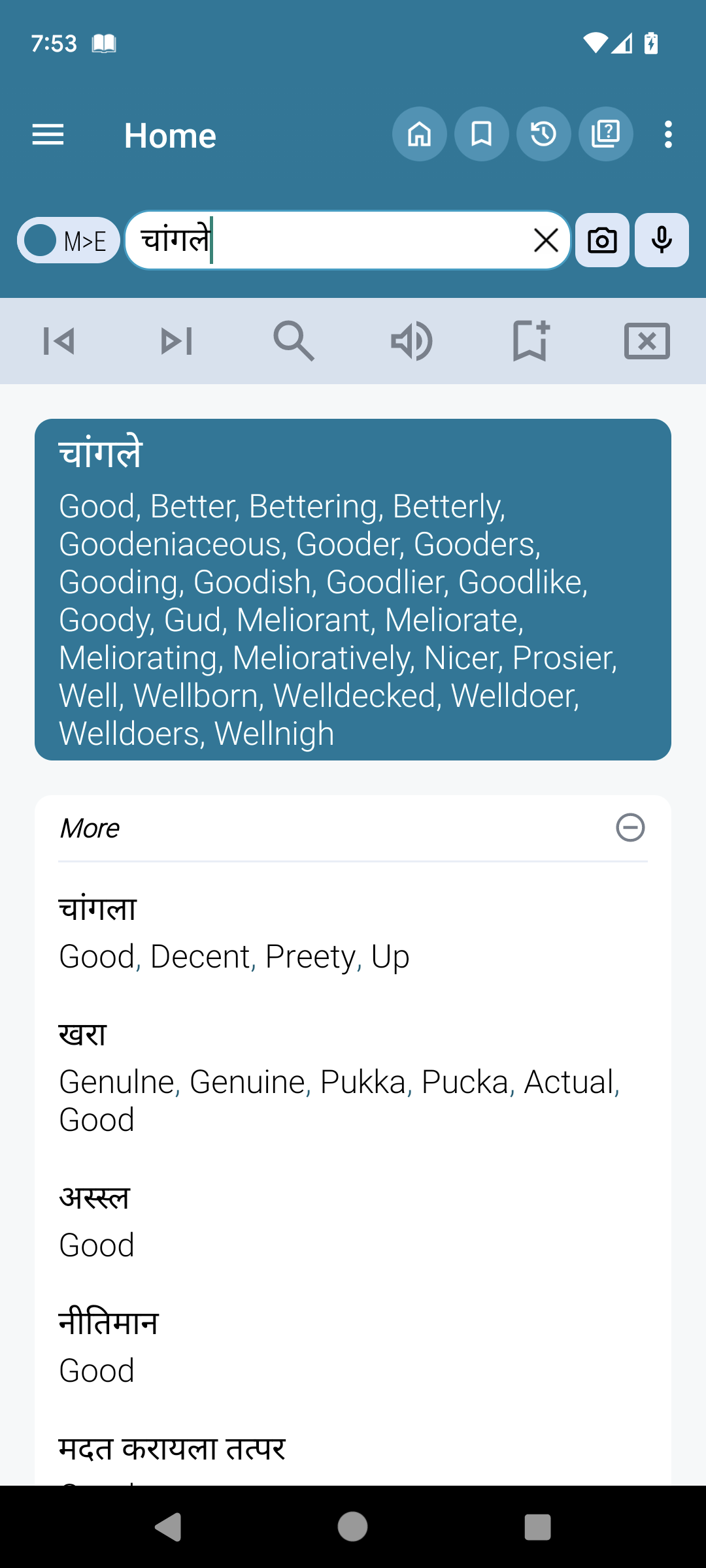Open the navigation drawer hamburger menu
This screenshot has height=1568, width=706.
pos(47,134)
